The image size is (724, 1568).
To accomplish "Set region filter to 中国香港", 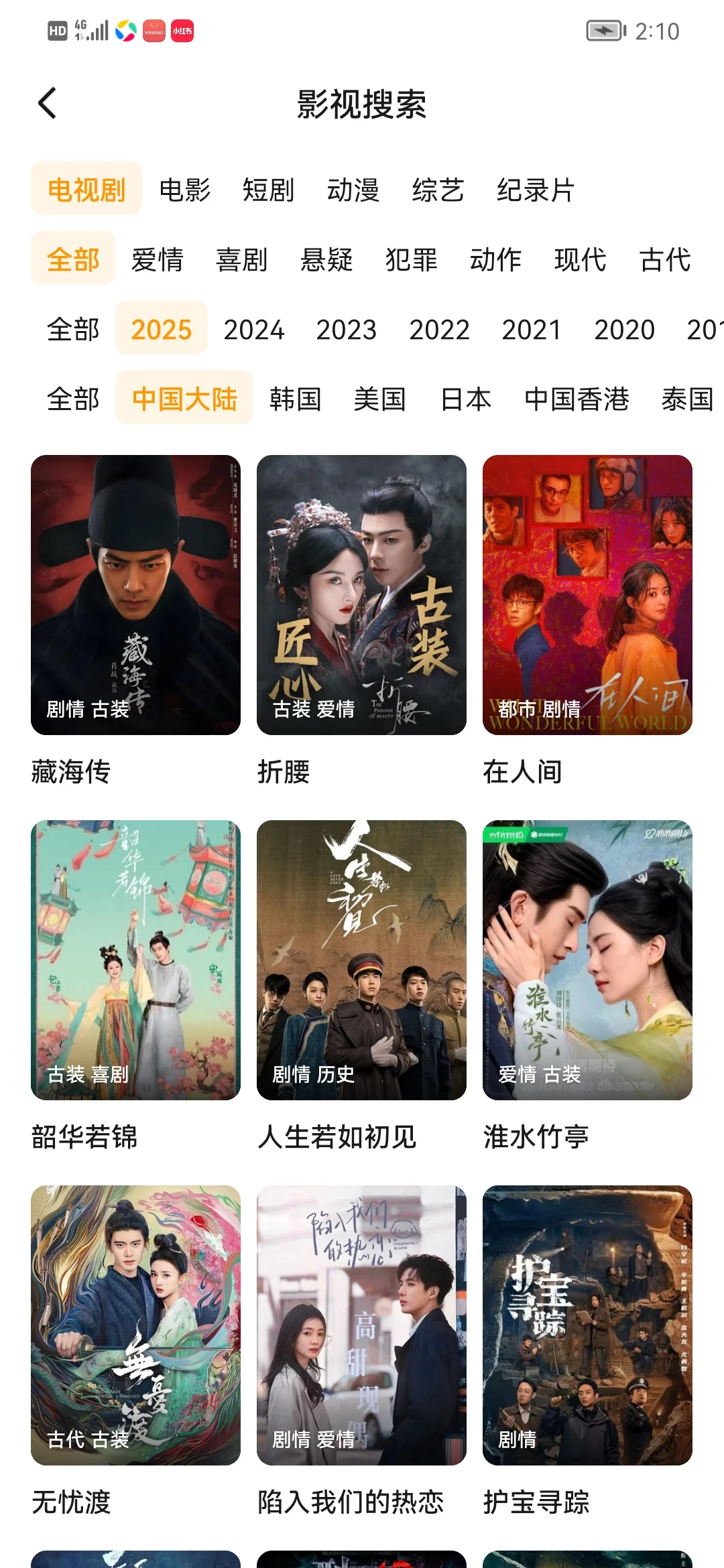I will (577, 399).
